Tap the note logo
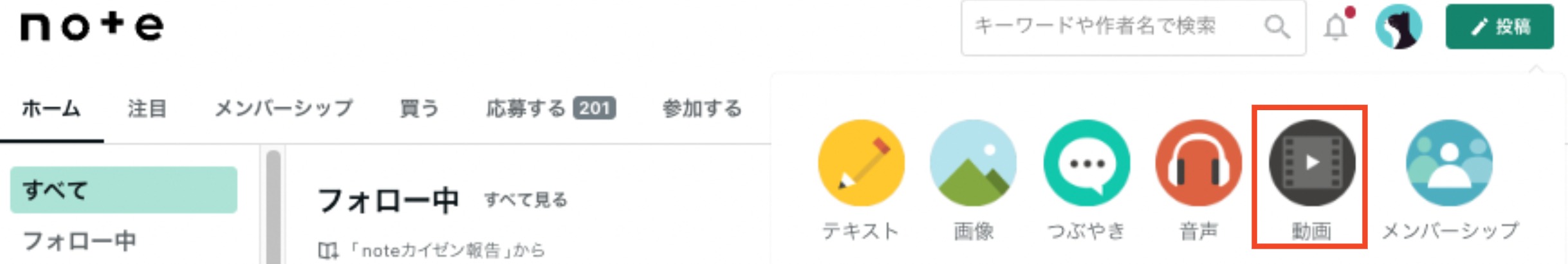The height and width of the screenshot is (264, 1568). (x=92, y=26)
